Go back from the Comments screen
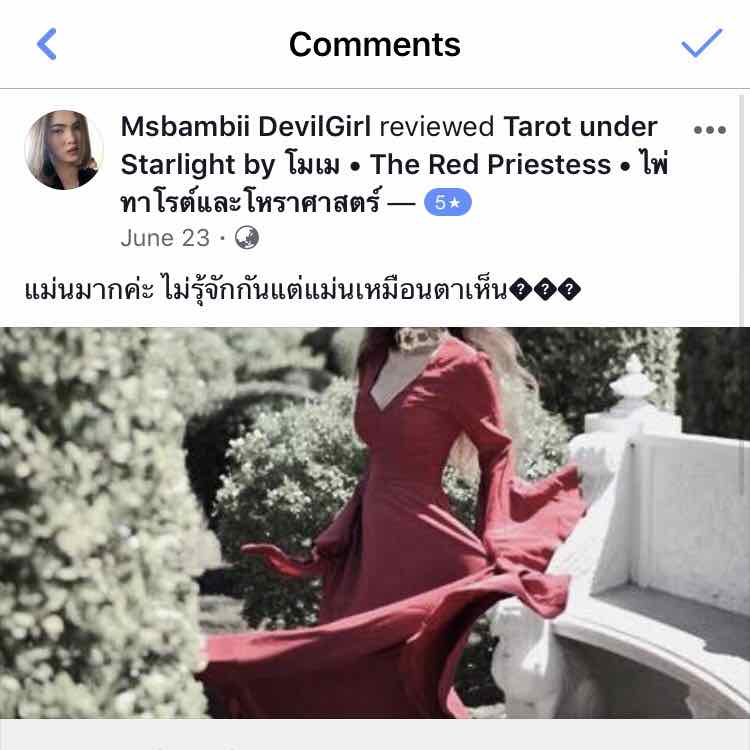 46,44
